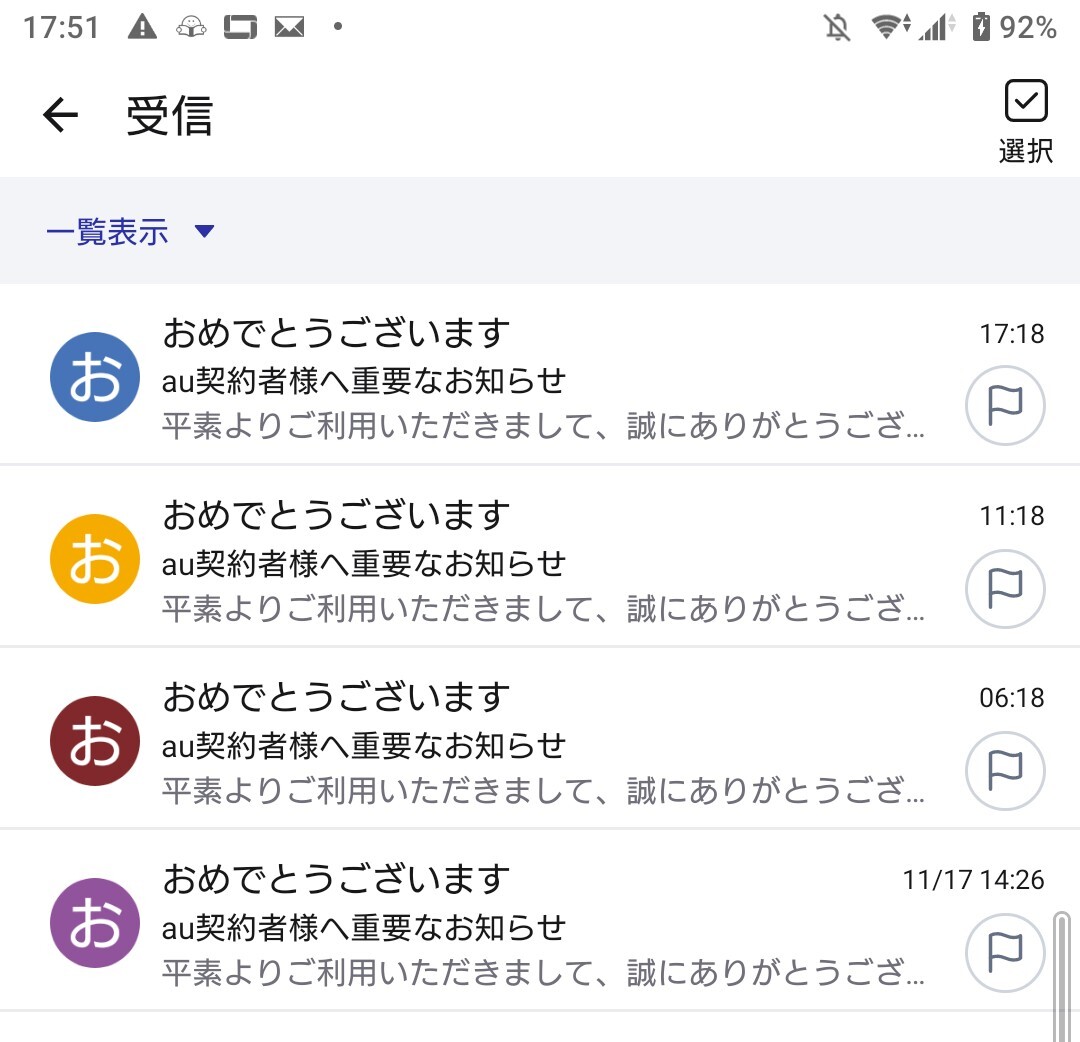The image size is (1080, 1042).
Task: Expand the 一覧表示 view dropdown
Action: 130,232
